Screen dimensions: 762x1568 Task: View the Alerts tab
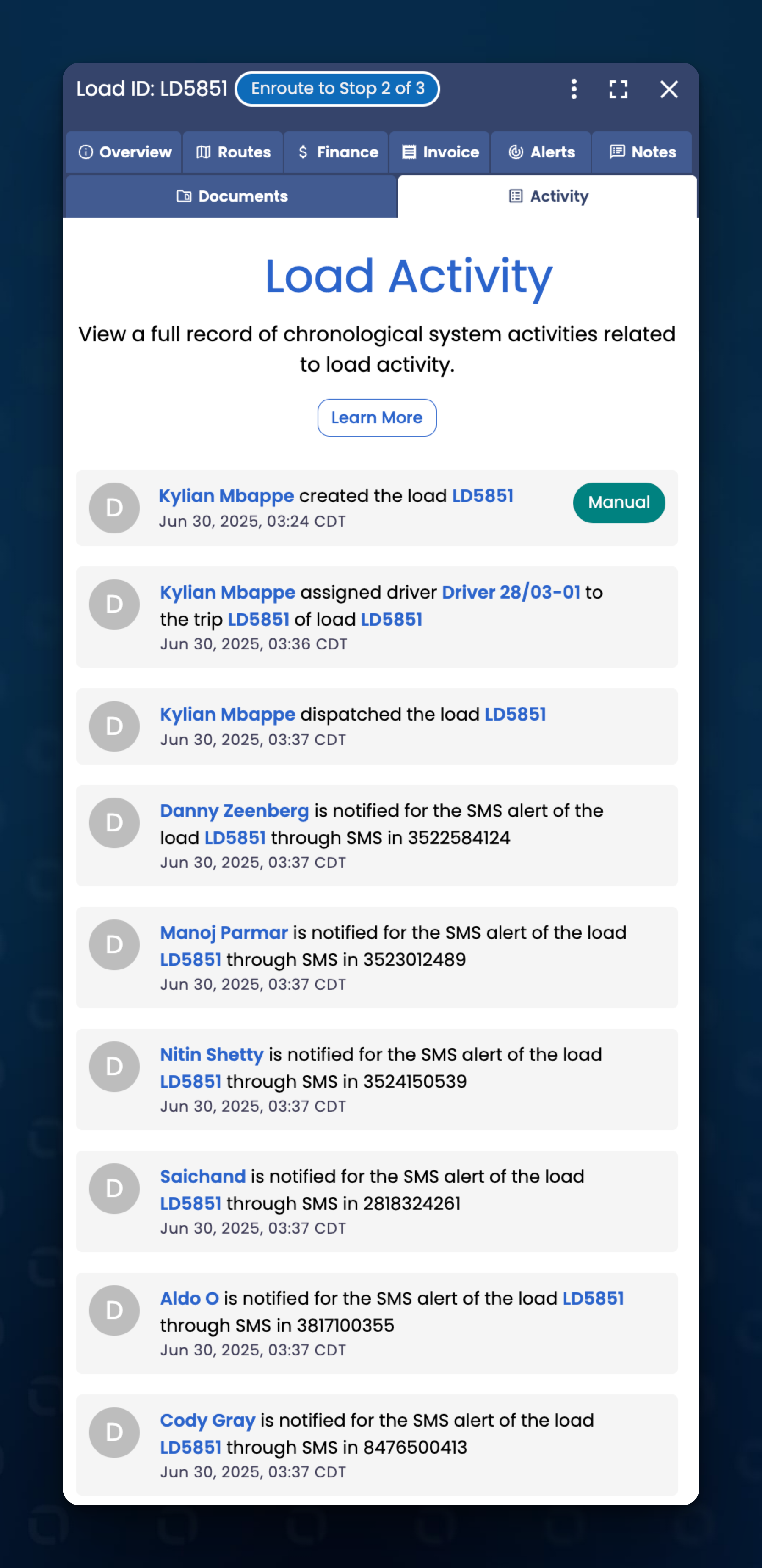click(541, 152)
